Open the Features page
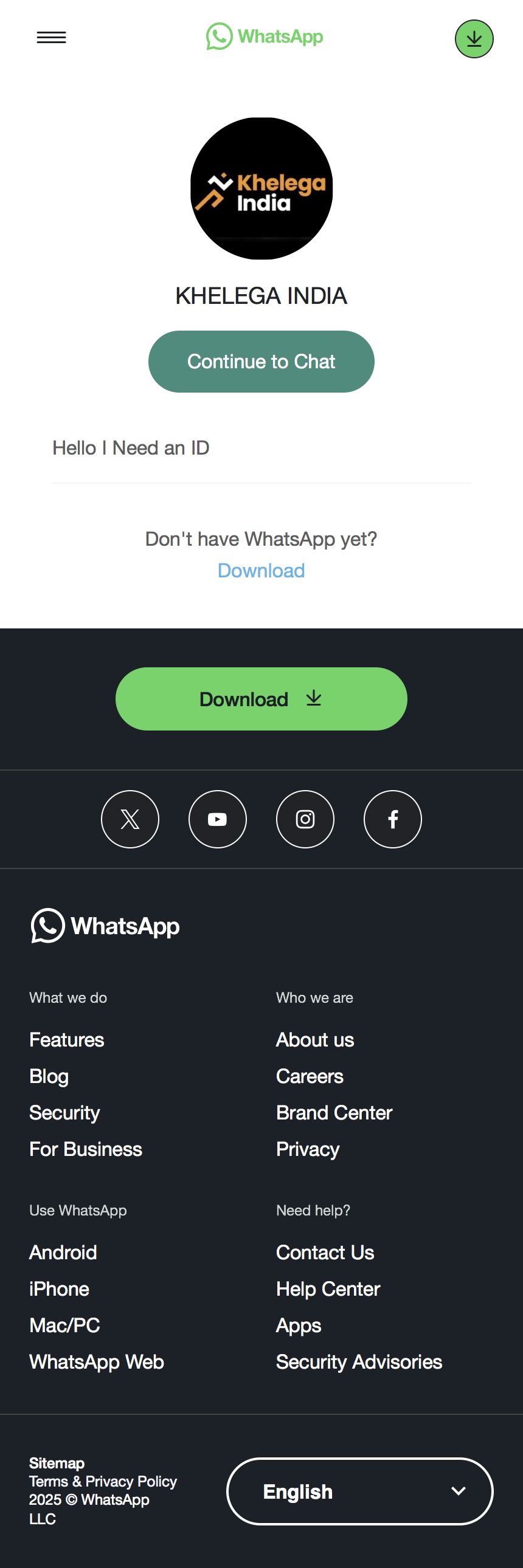The image size is (523, 1568). click(67, 1040)
